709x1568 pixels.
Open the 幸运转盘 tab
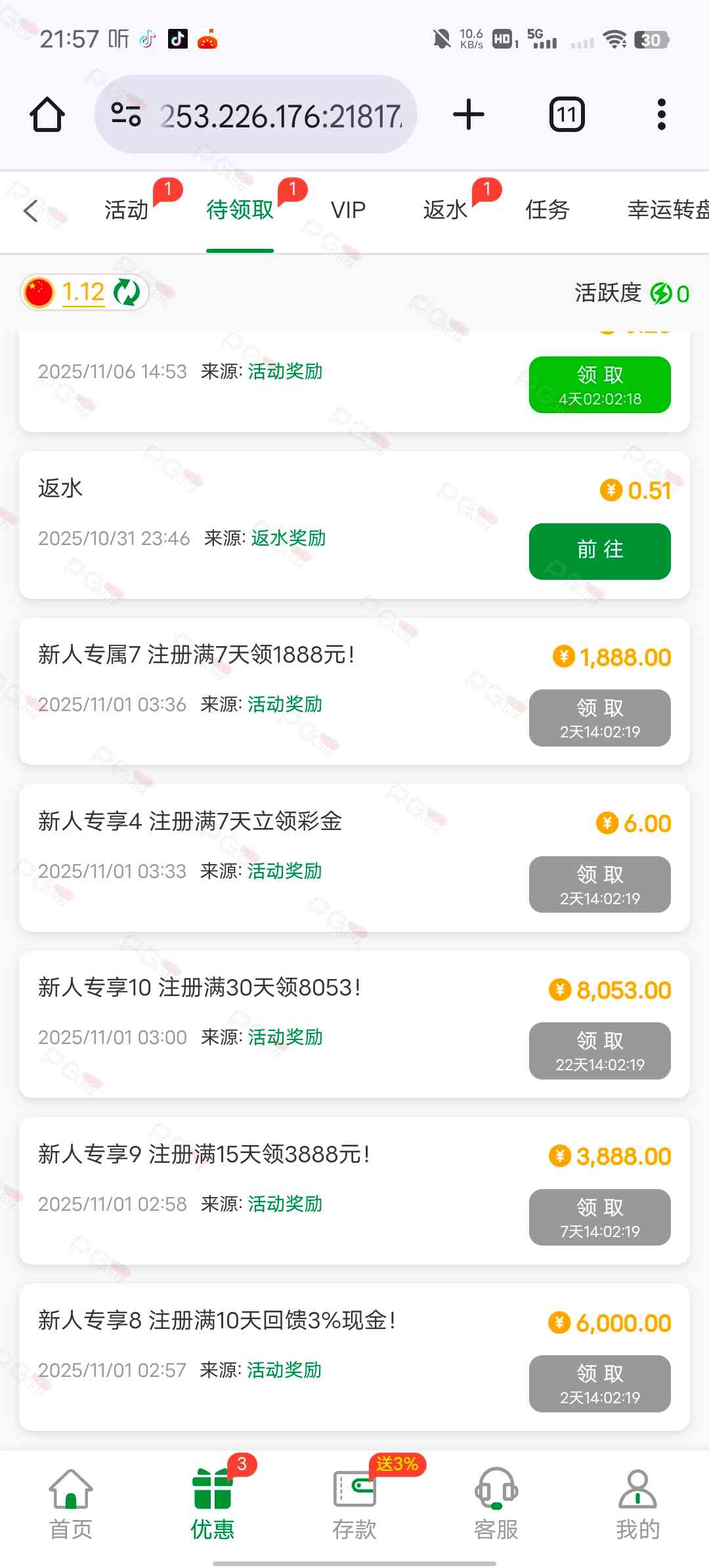668,210
